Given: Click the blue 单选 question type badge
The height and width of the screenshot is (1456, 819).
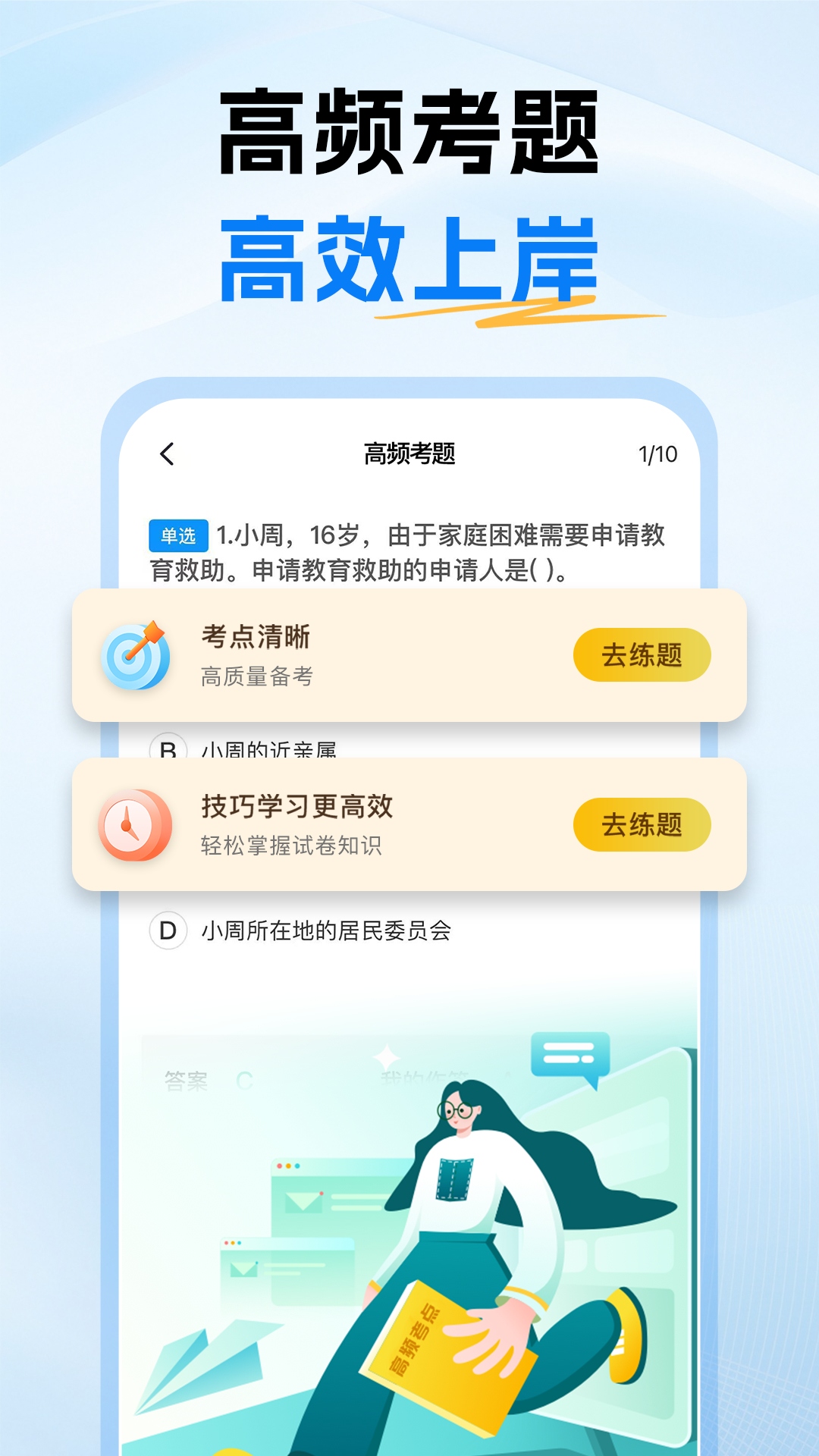Looking at the screenshot, I should [x=180, y=535].
